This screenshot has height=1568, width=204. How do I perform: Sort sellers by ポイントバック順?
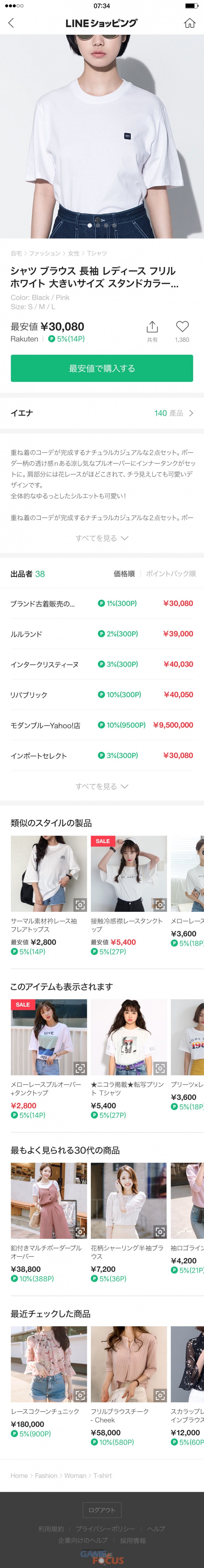click(171, 573)
